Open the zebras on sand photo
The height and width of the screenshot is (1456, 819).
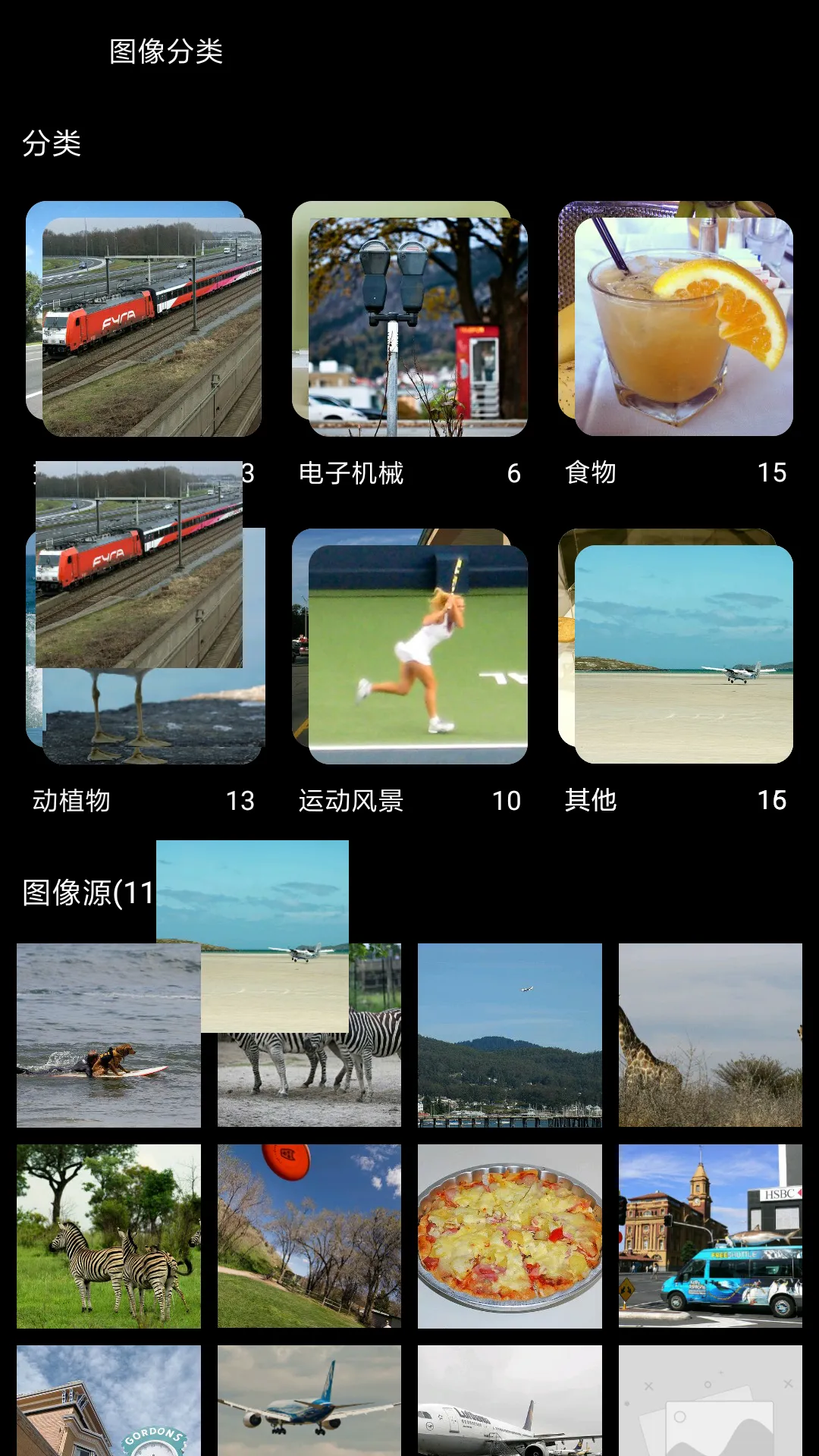pos(309,1077)
